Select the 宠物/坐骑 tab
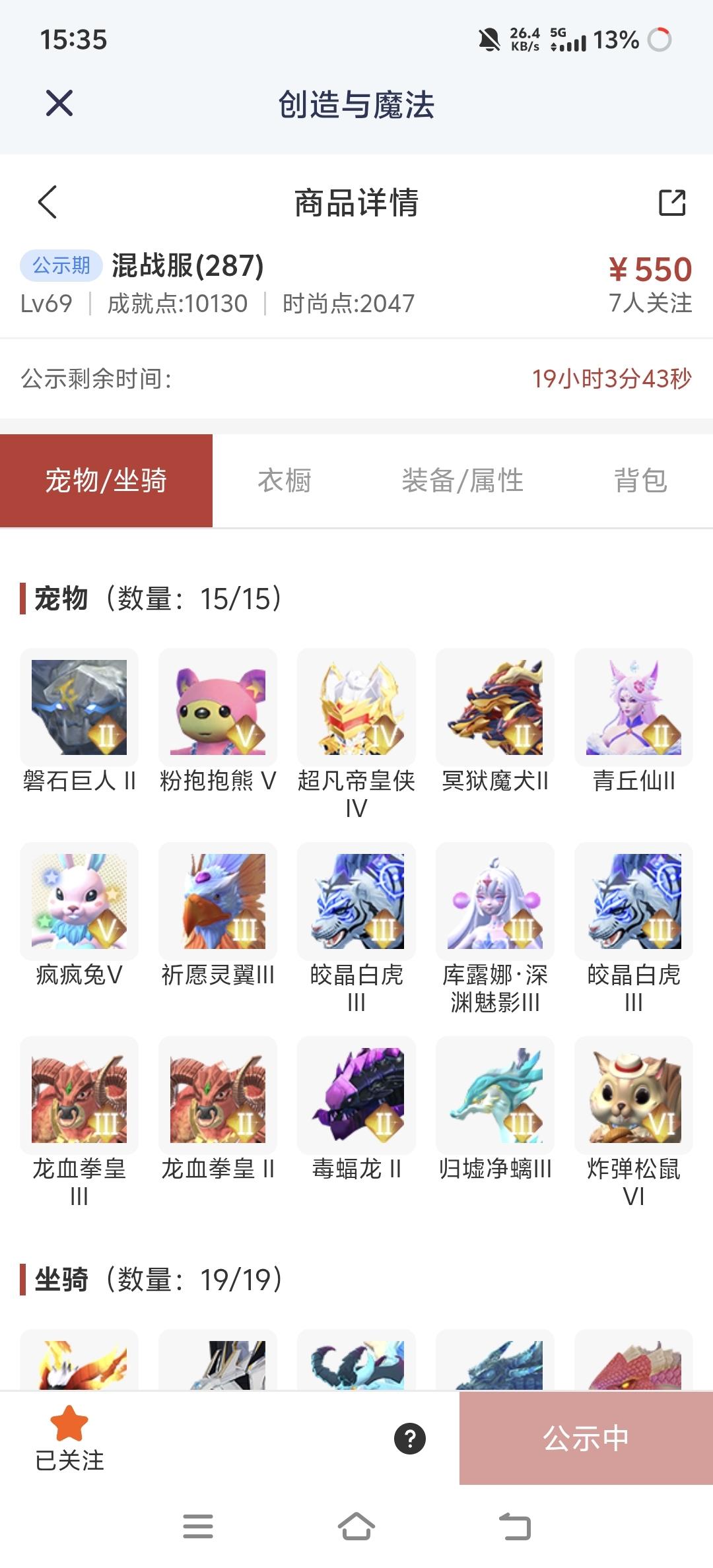Screen dimensions: 713x1568 tap(107, 480)
